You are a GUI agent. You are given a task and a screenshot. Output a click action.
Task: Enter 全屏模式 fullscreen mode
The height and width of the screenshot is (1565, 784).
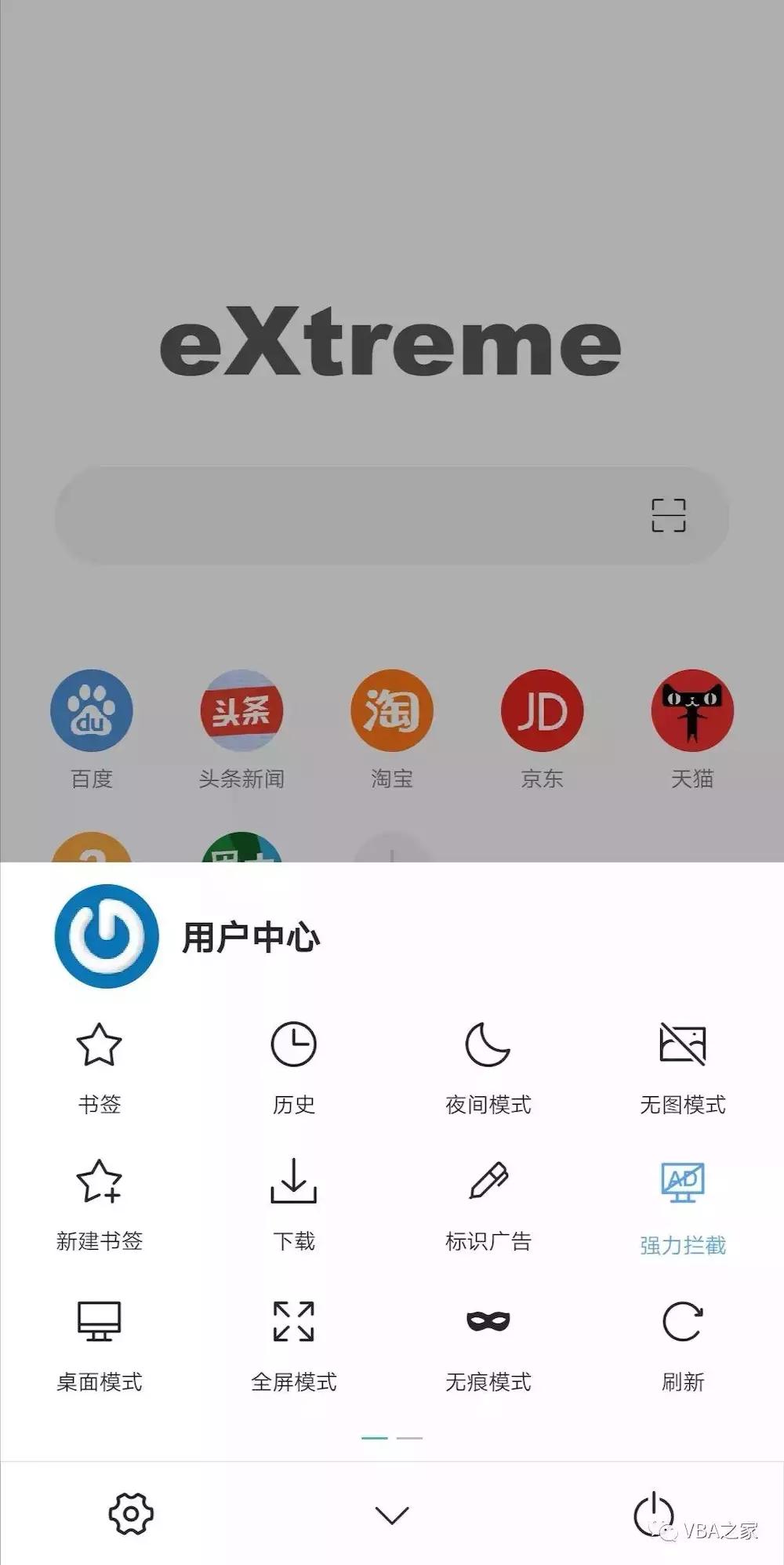click(x=292, y=1321)
